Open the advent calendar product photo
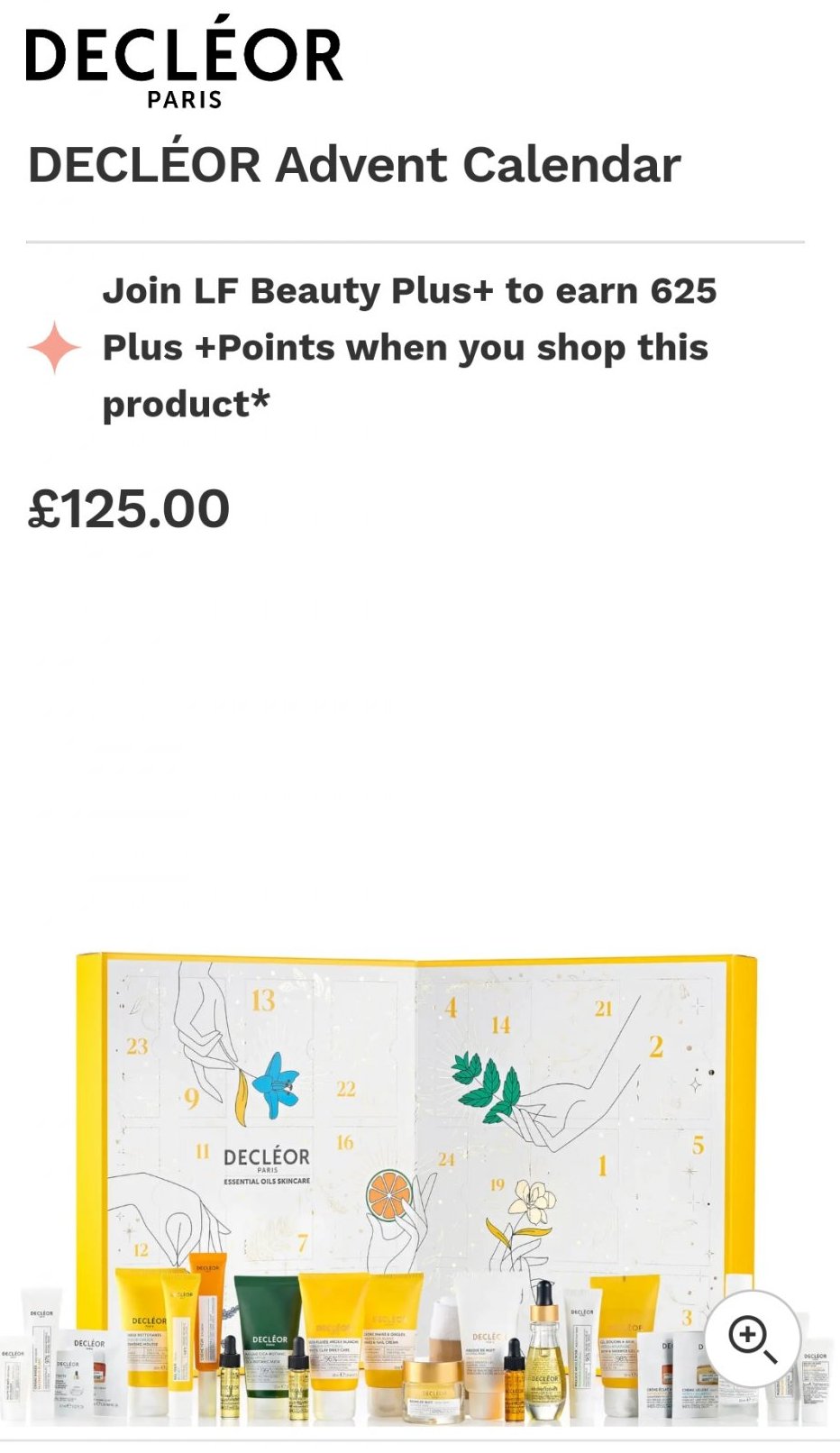 [x=416, y=1172]
